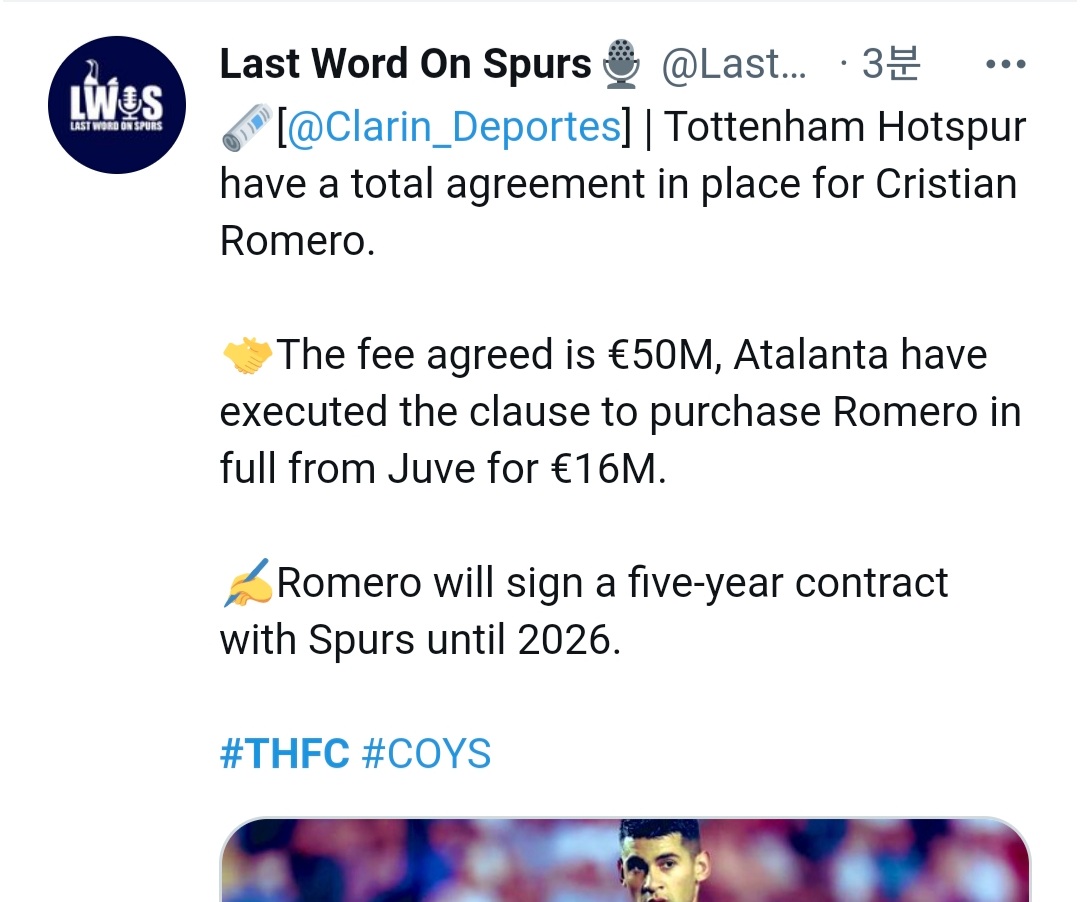
Task: Open the #COYS hashtag
Action: [426, 753]
